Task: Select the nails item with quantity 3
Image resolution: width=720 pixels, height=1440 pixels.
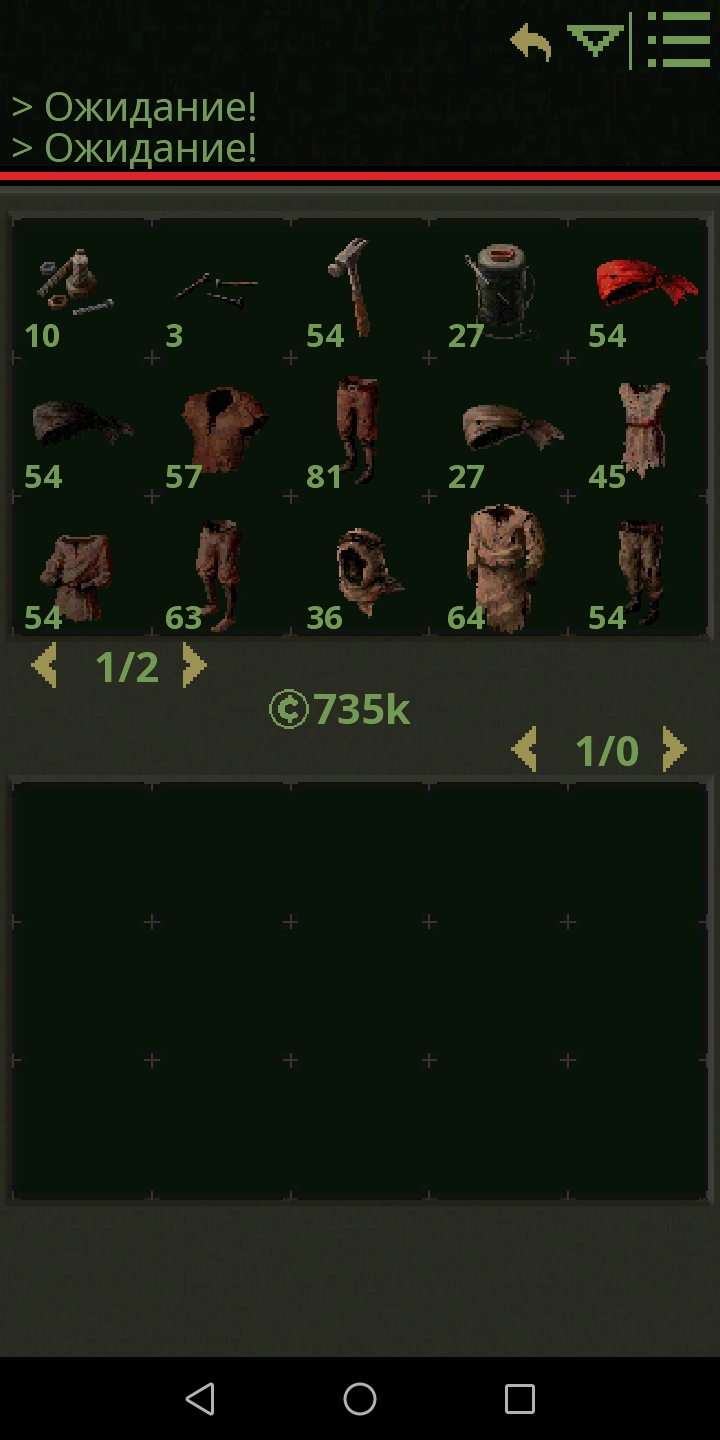Action: 217,290
